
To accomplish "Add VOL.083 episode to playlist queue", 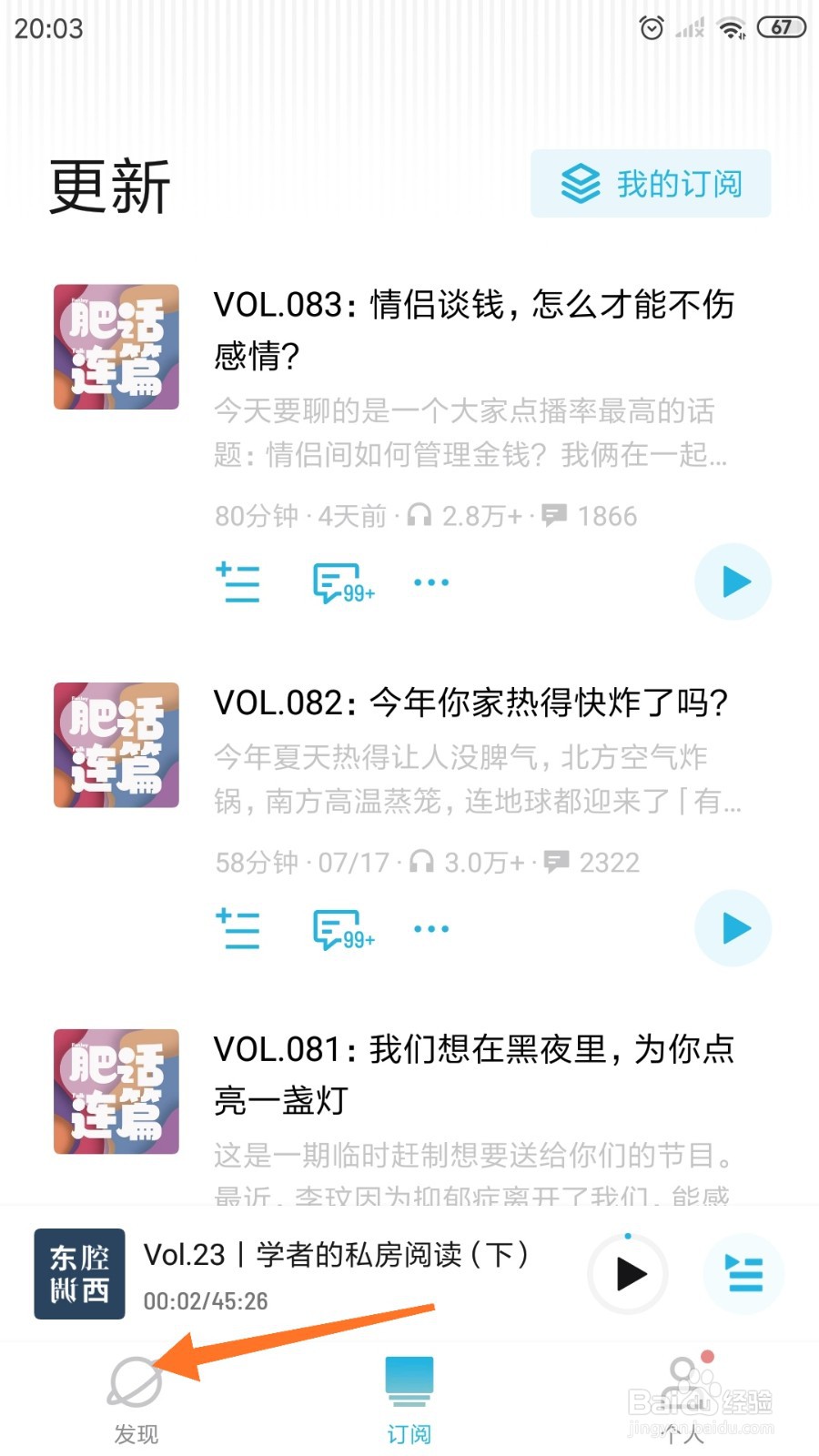I will [x=238, y=582].
